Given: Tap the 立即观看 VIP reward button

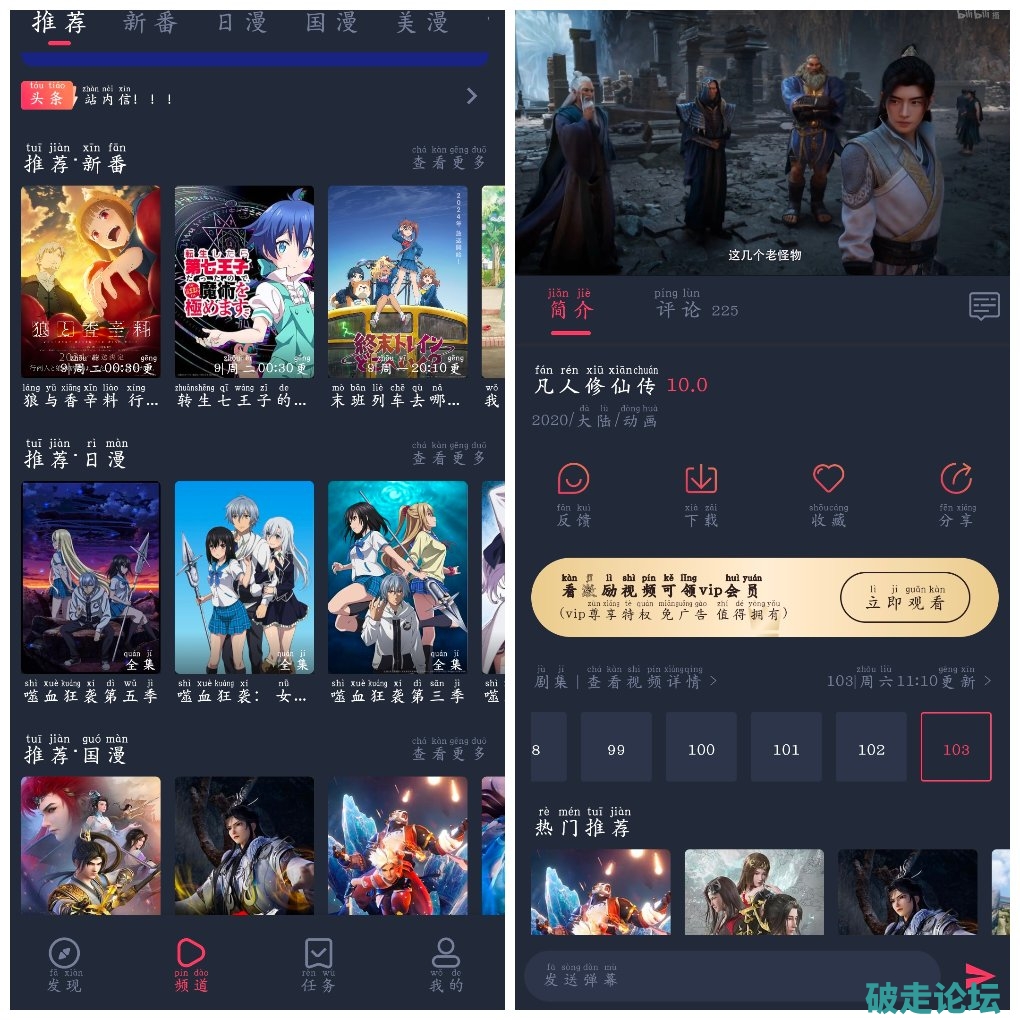Looking at the screenshot, I should pyautogui.click(x=905, y=598).
